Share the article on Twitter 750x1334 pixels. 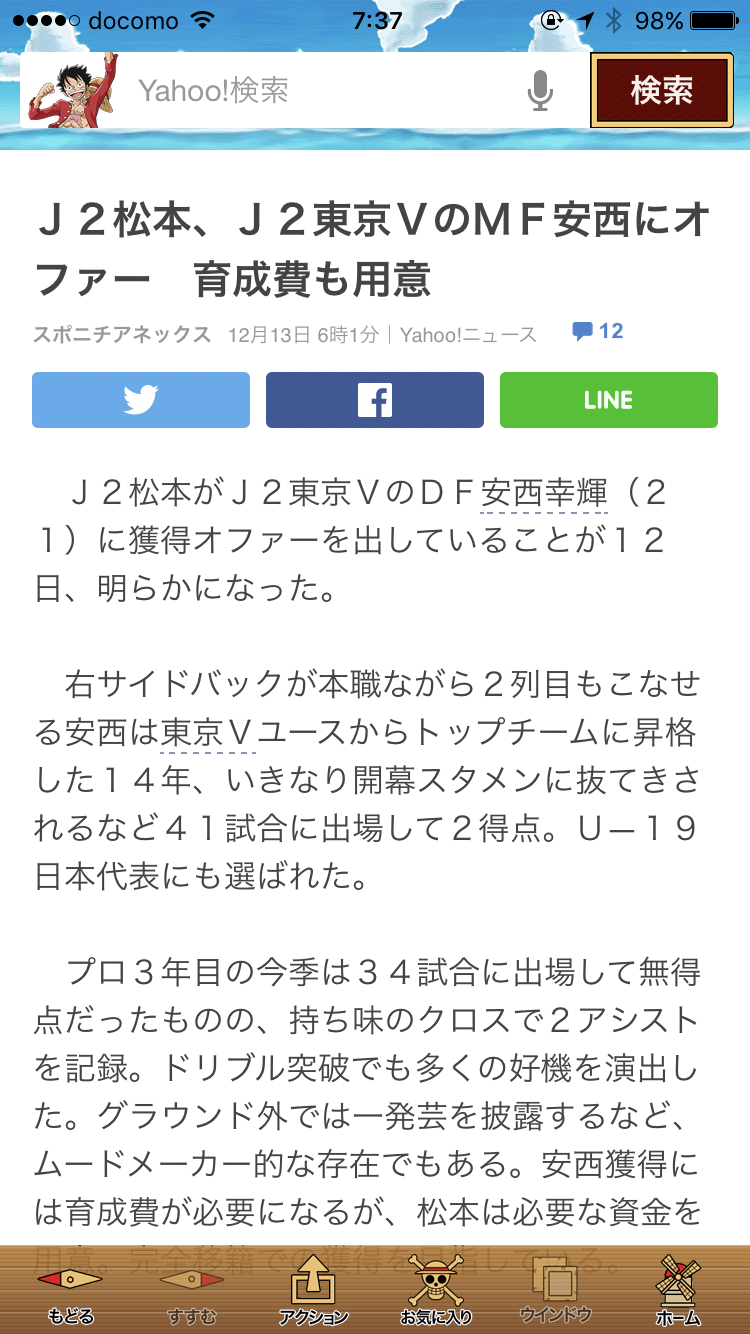coord(141,400)
